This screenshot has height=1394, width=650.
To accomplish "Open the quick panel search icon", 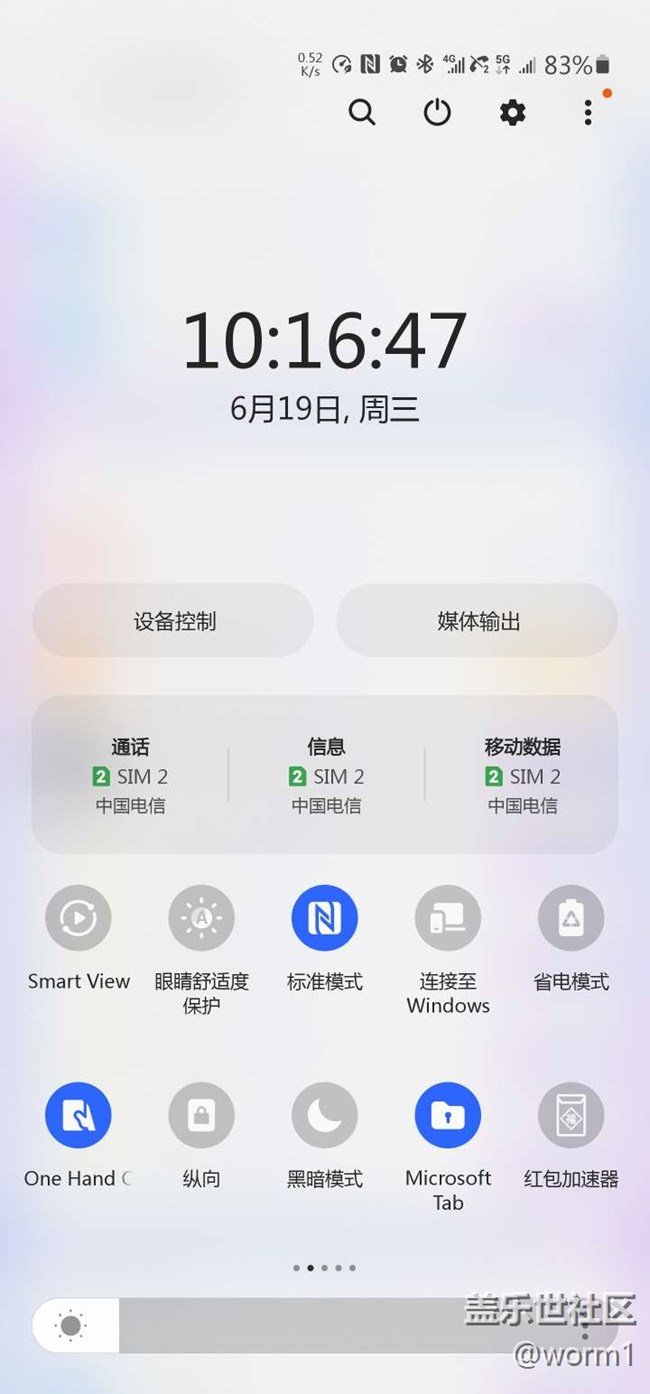I will (x=362, y=113).
